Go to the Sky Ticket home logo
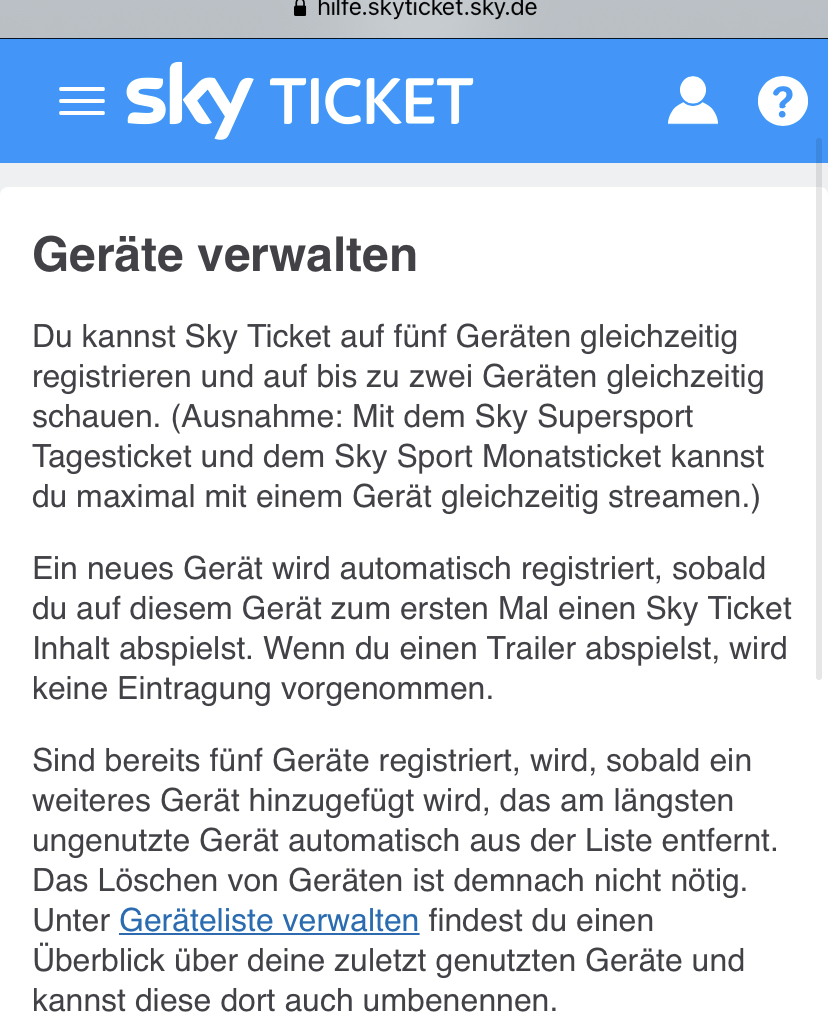This screenshot has width=828, height=1024. pos(299,101)
